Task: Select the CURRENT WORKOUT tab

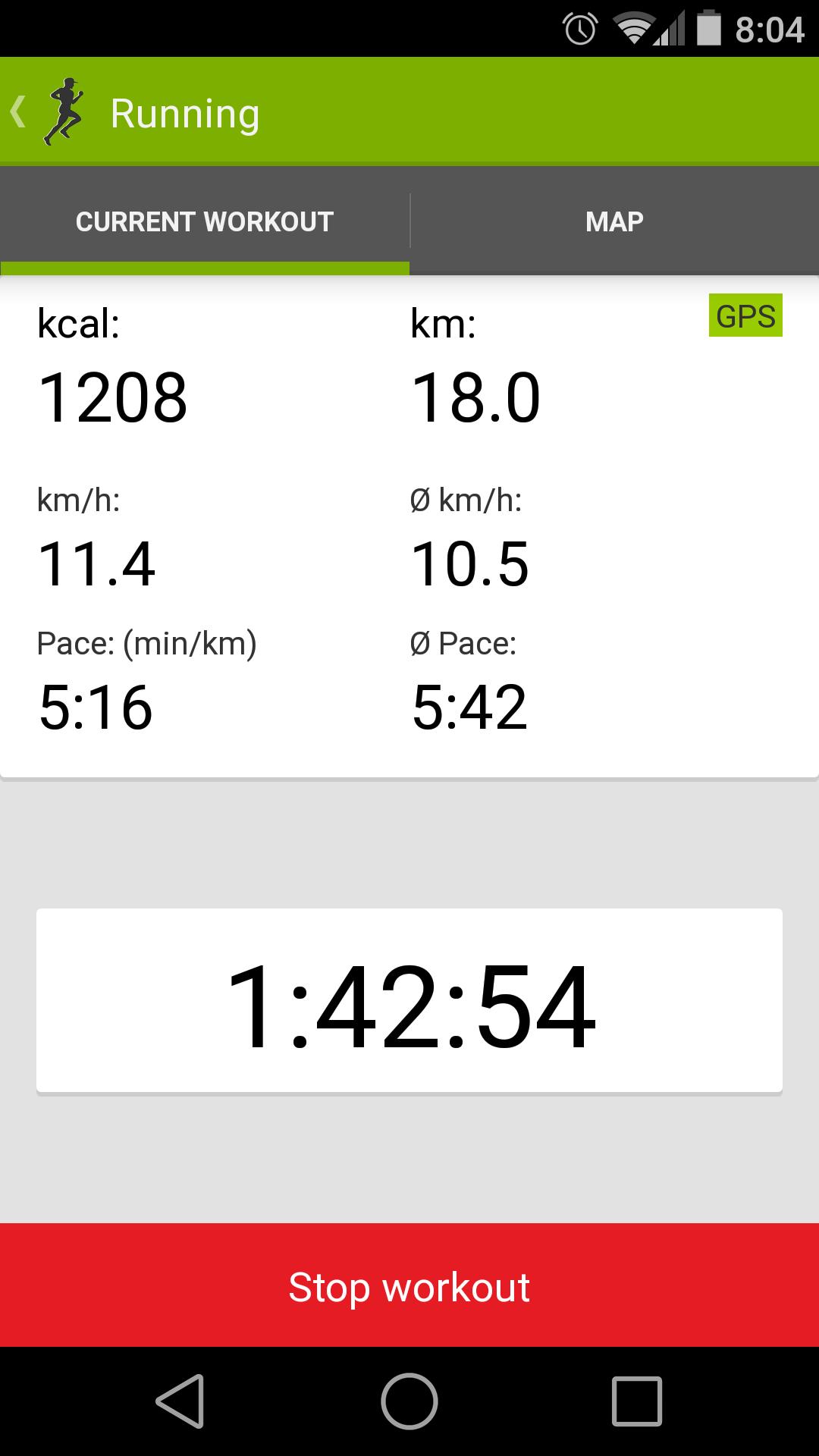Action: pyautogui.click(x=205, y=221)
